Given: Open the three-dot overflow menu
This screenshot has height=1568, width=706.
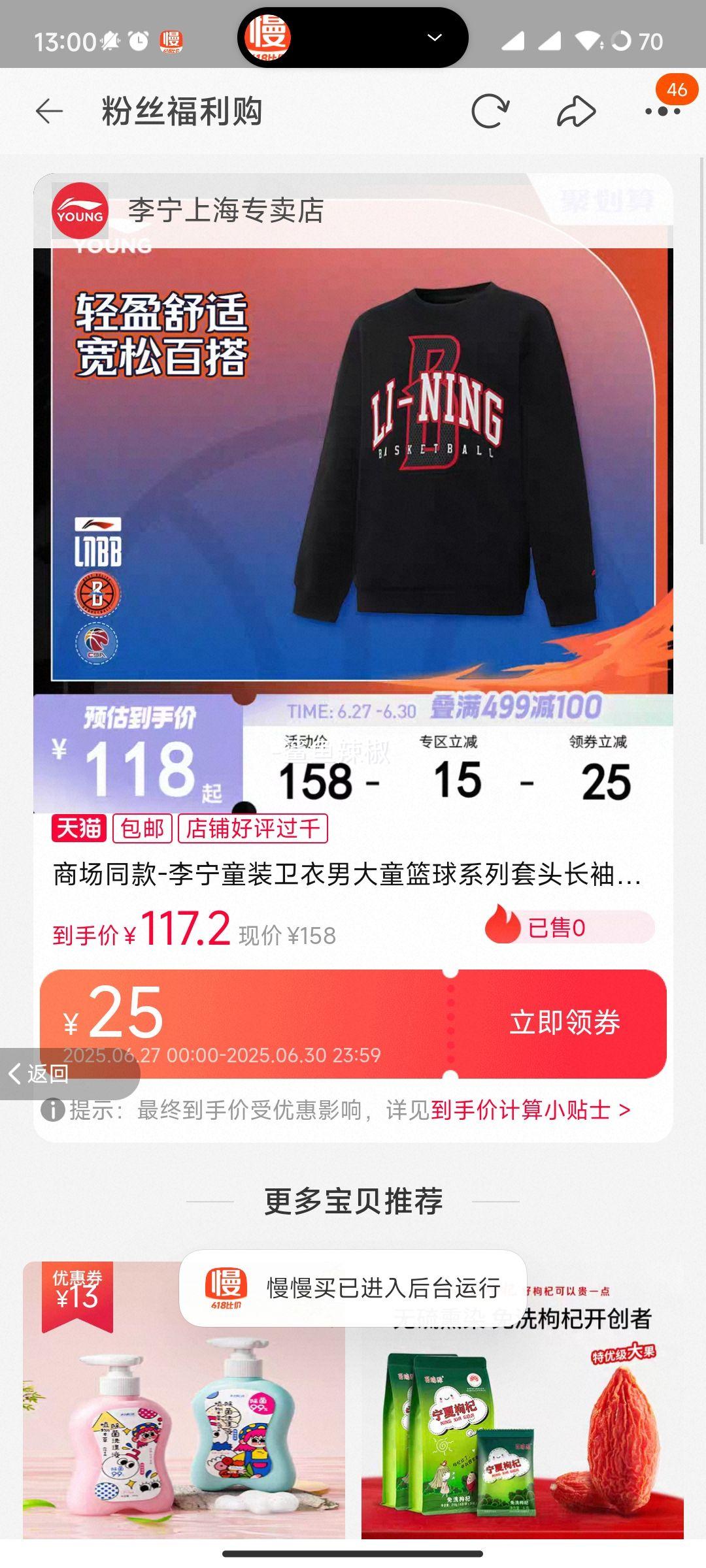Looking at the screenshot, I should tap(662, 112).
